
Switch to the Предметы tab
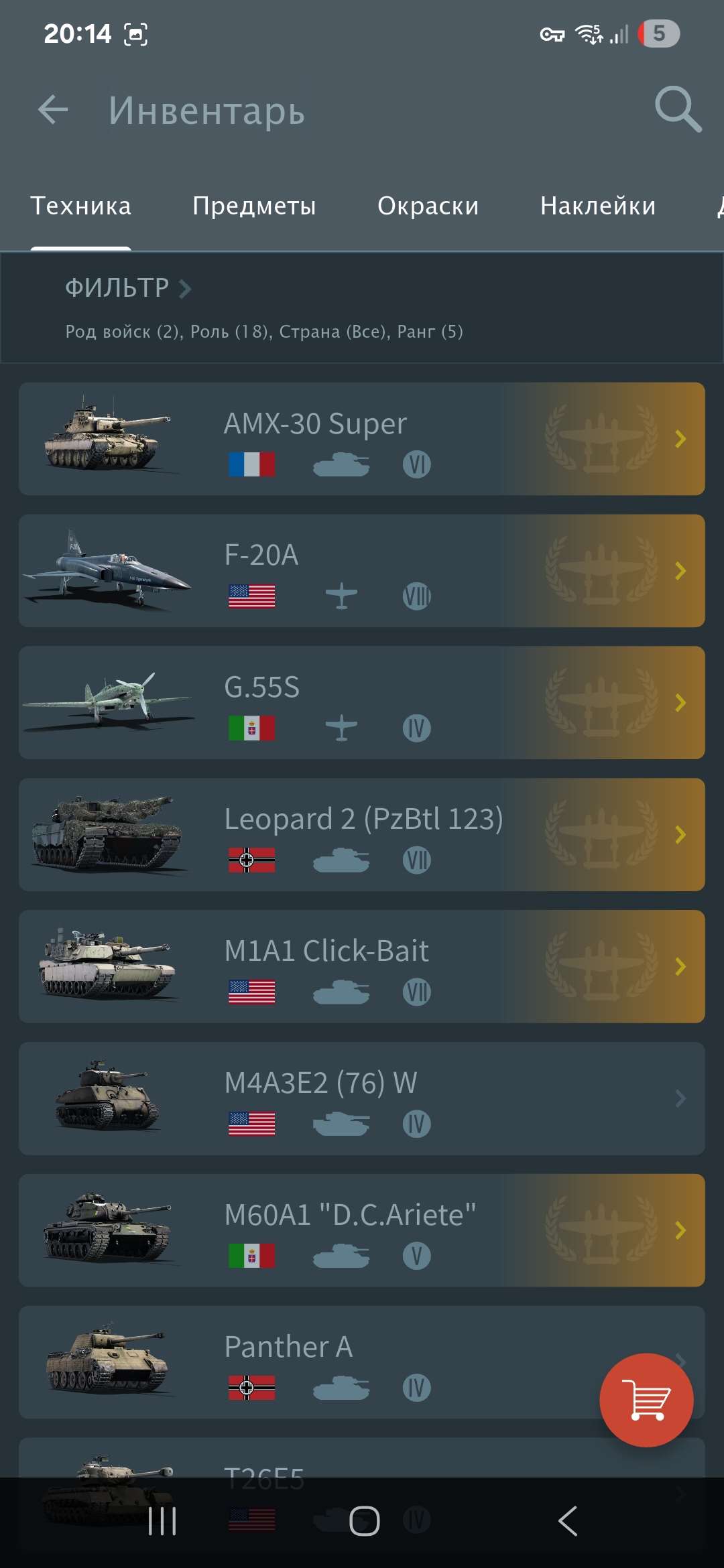tap(253, 206)
